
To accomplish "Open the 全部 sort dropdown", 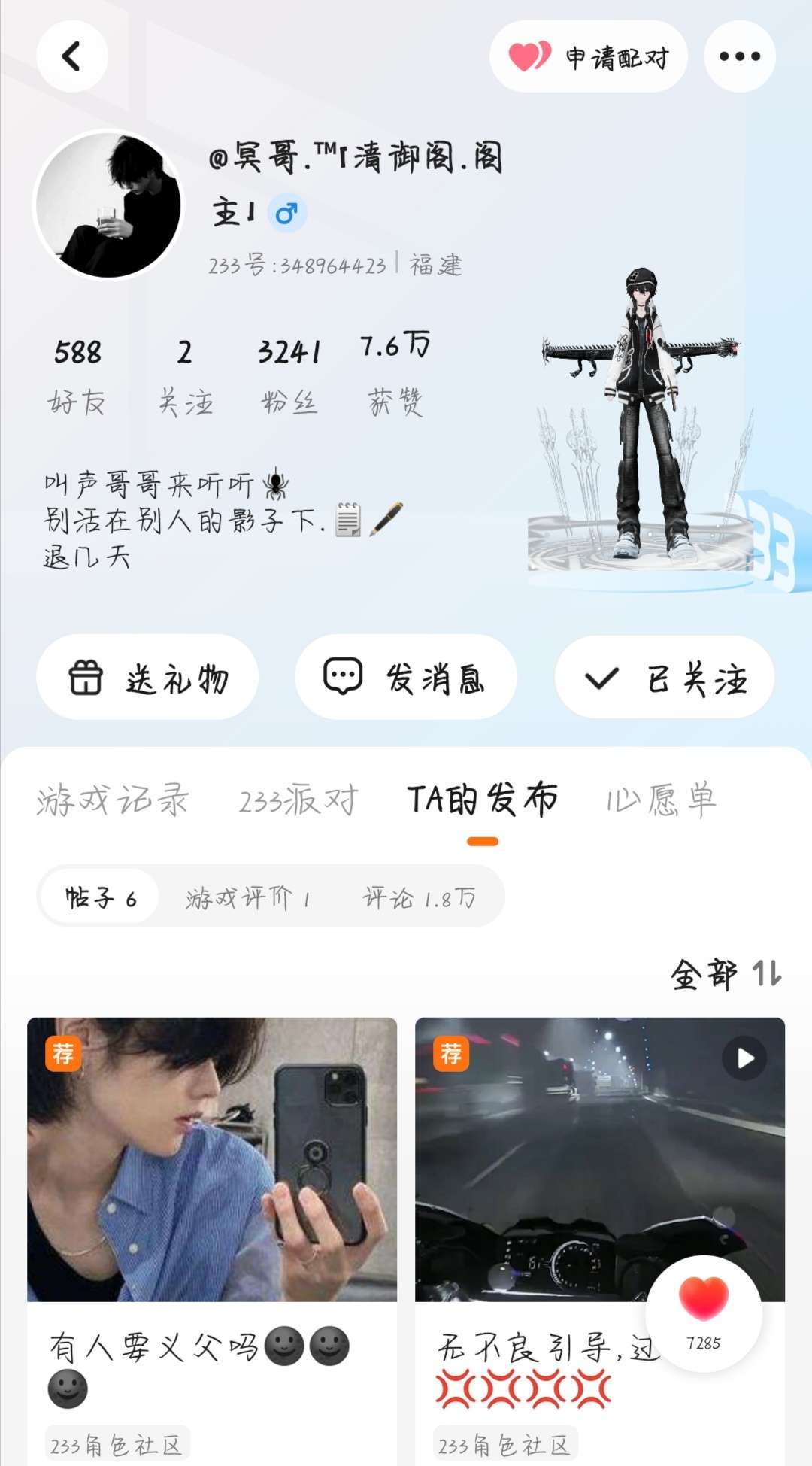I will (x=726, y=974).
